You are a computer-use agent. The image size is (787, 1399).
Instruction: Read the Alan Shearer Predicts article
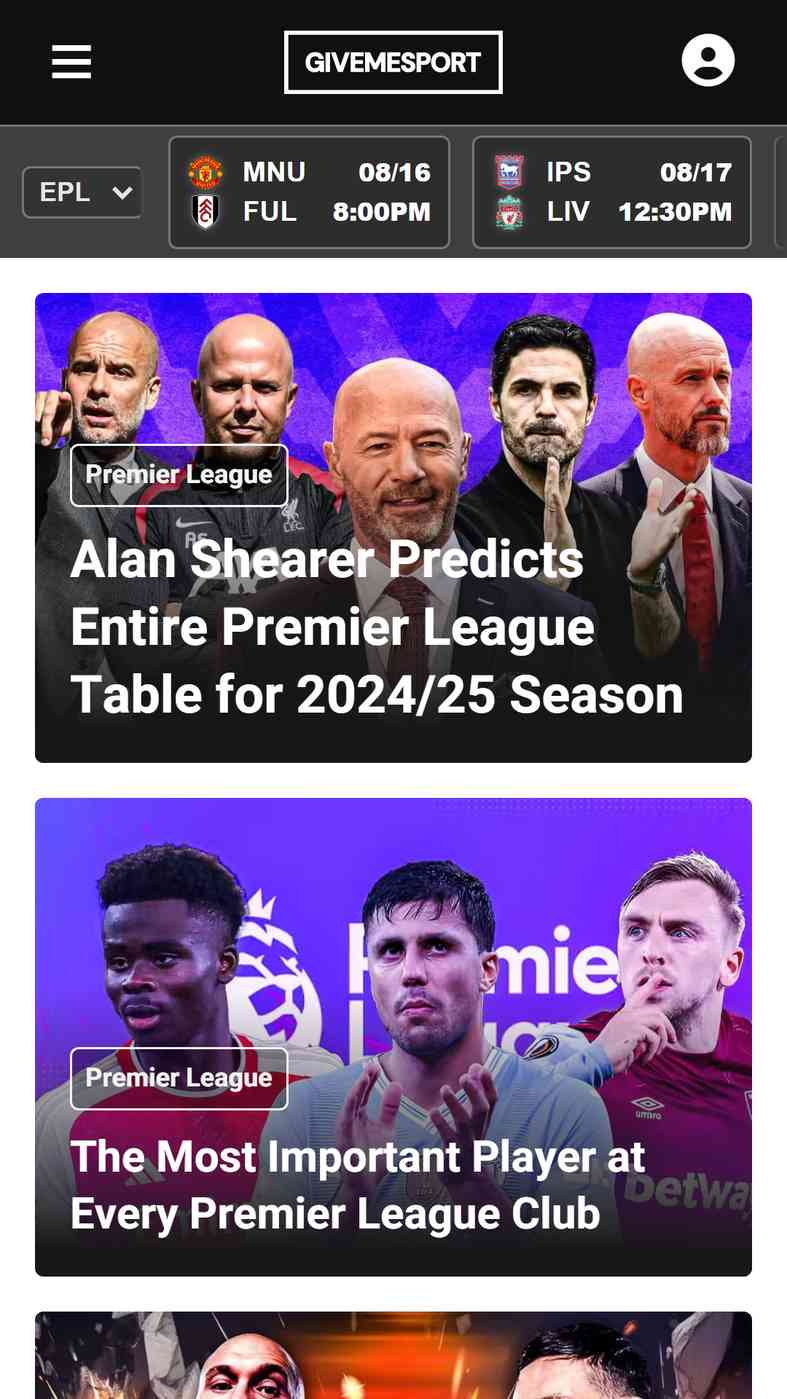pyautogui.click(x=377, y=627)
